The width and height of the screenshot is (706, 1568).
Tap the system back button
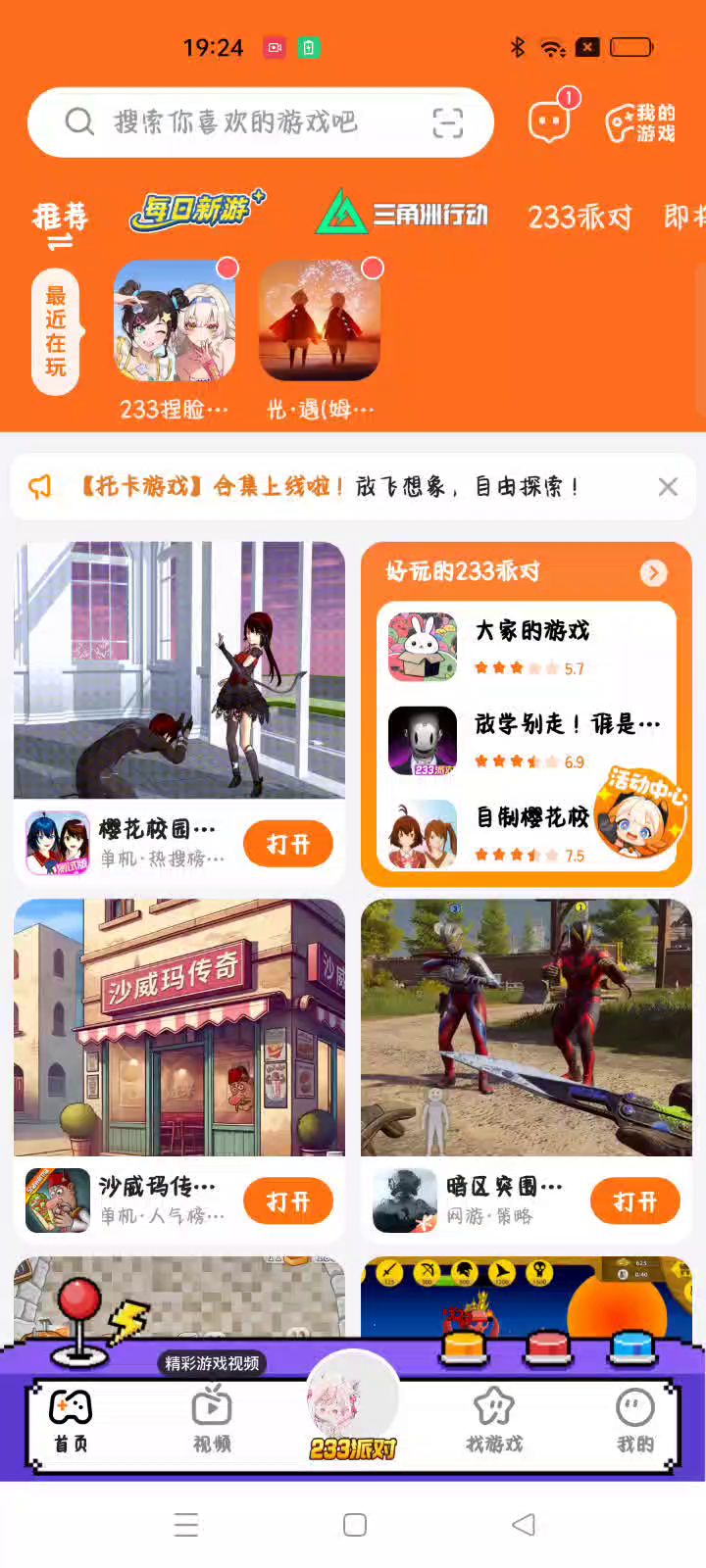tap(524, 1525)
